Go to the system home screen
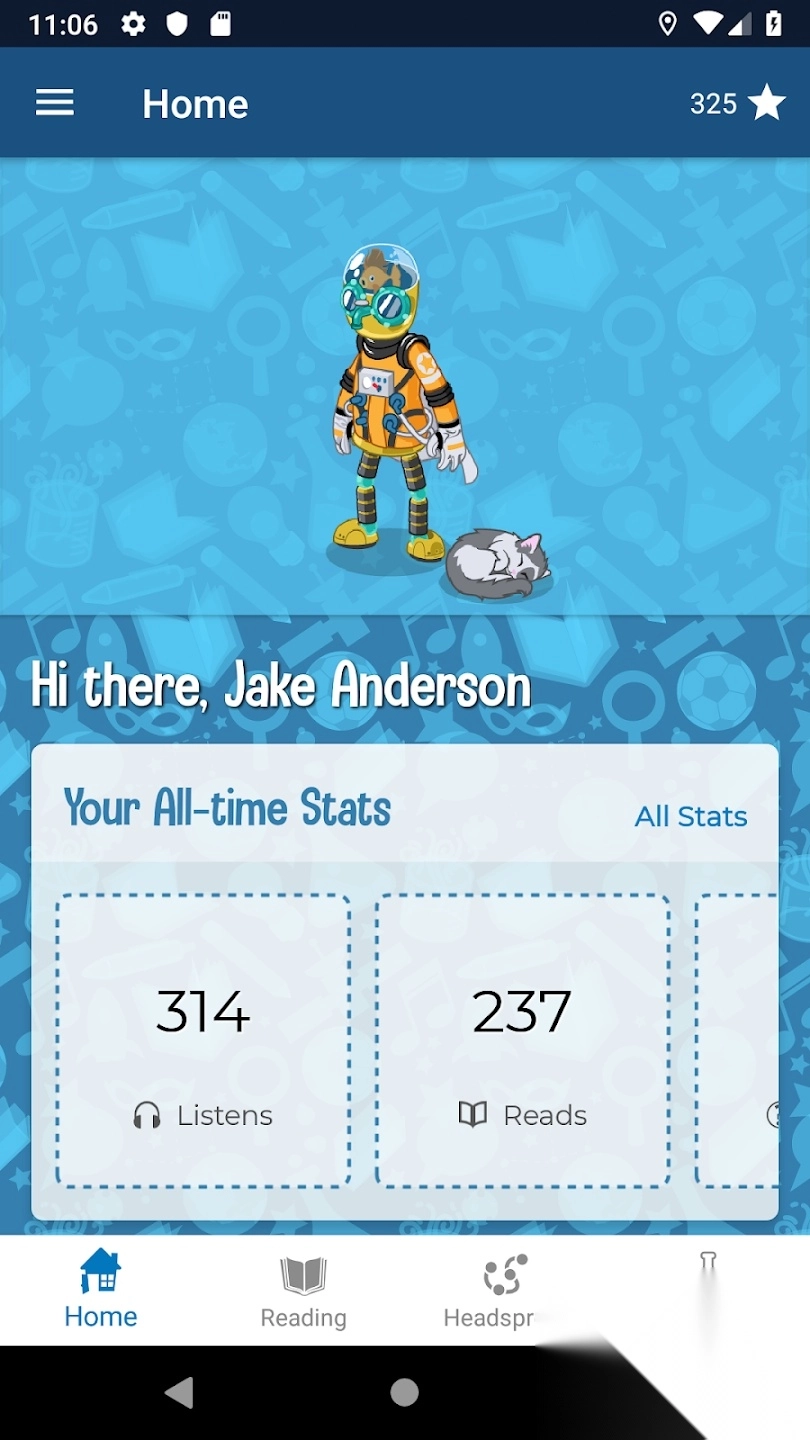This screenshot has width=810, height=1440. tap(404, 1392)
